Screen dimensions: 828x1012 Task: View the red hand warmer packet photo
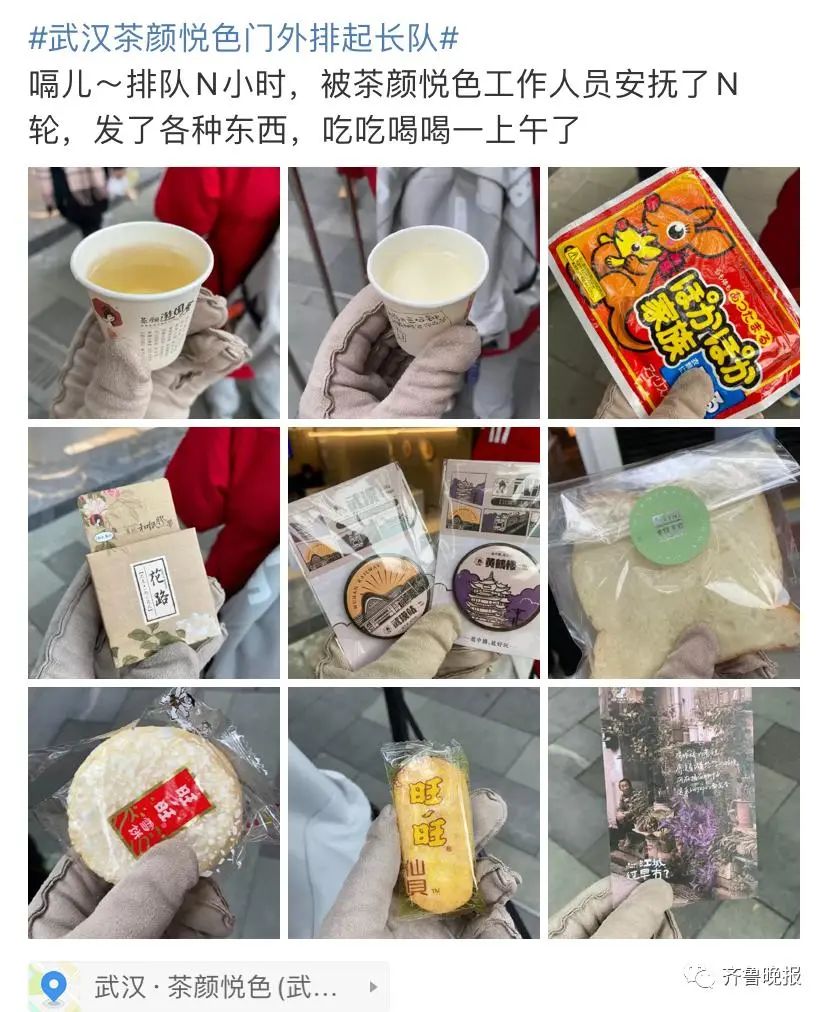(673, 292)
